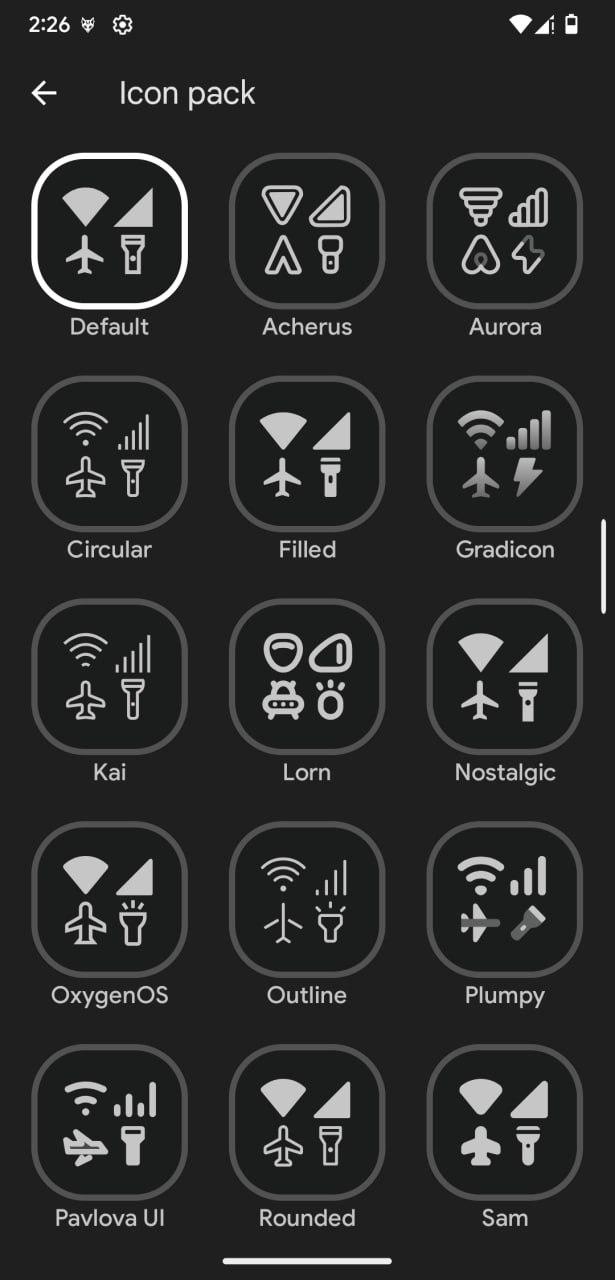Pick the Circular icon pack
The image size is (615, 1280).
tap(109, 453)
